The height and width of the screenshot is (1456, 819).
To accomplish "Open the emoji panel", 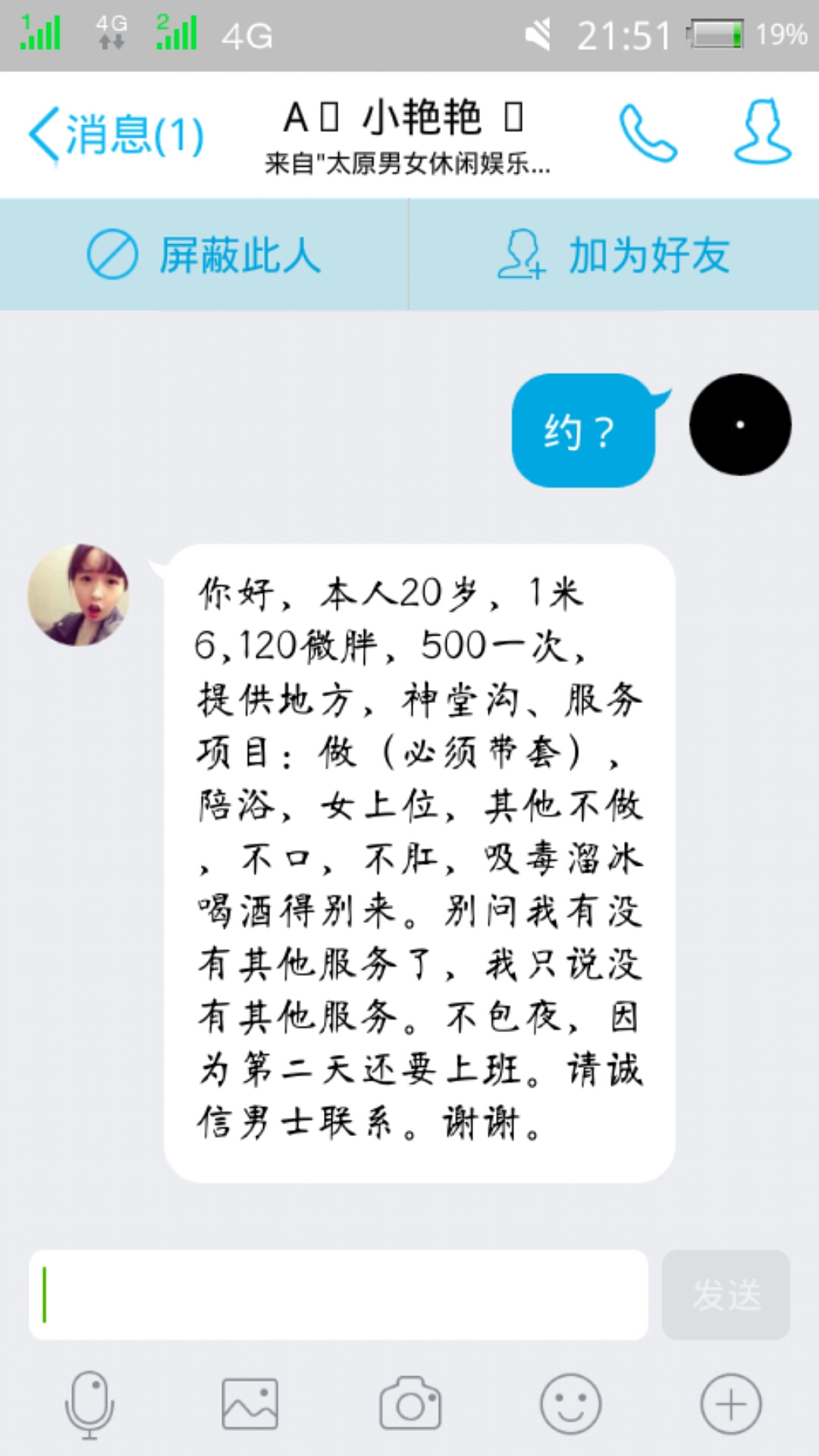I will [570, 1404].
